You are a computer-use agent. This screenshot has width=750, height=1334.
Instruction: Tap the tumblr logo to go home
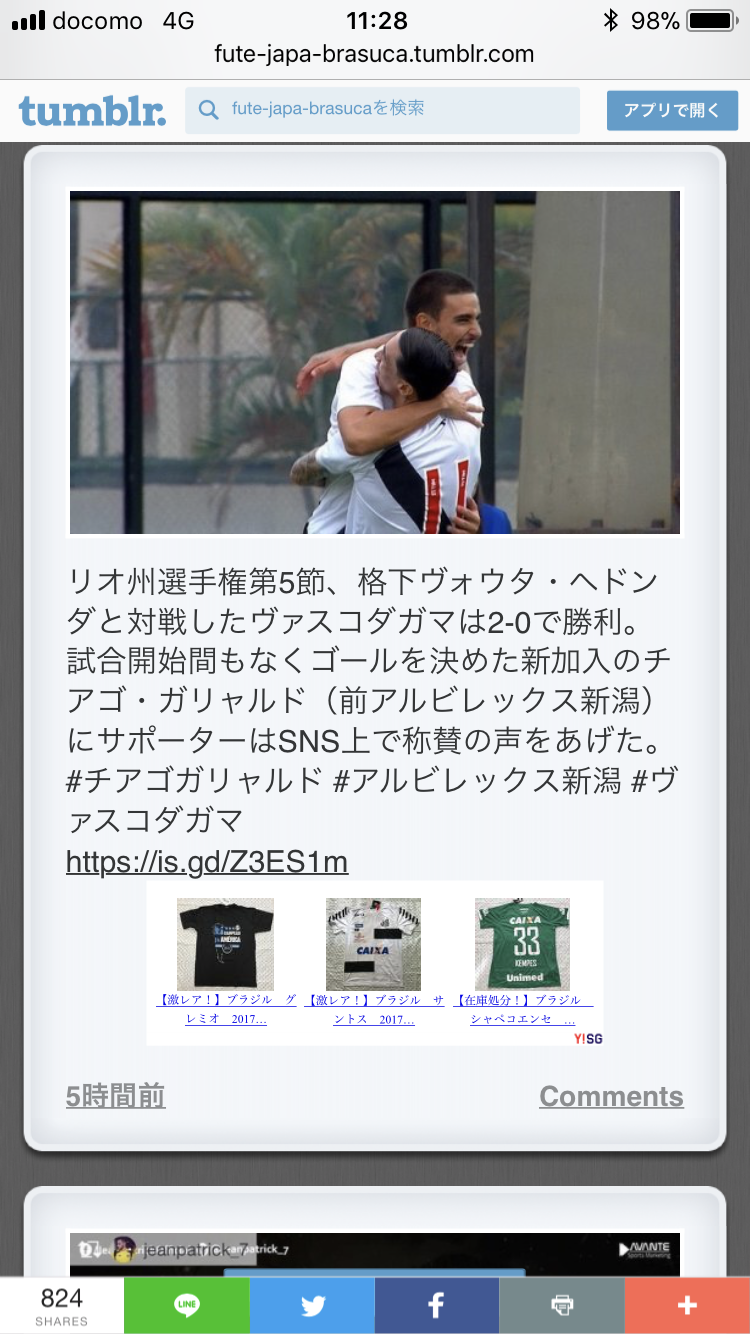pyautogui.click(x=92, y=110)
